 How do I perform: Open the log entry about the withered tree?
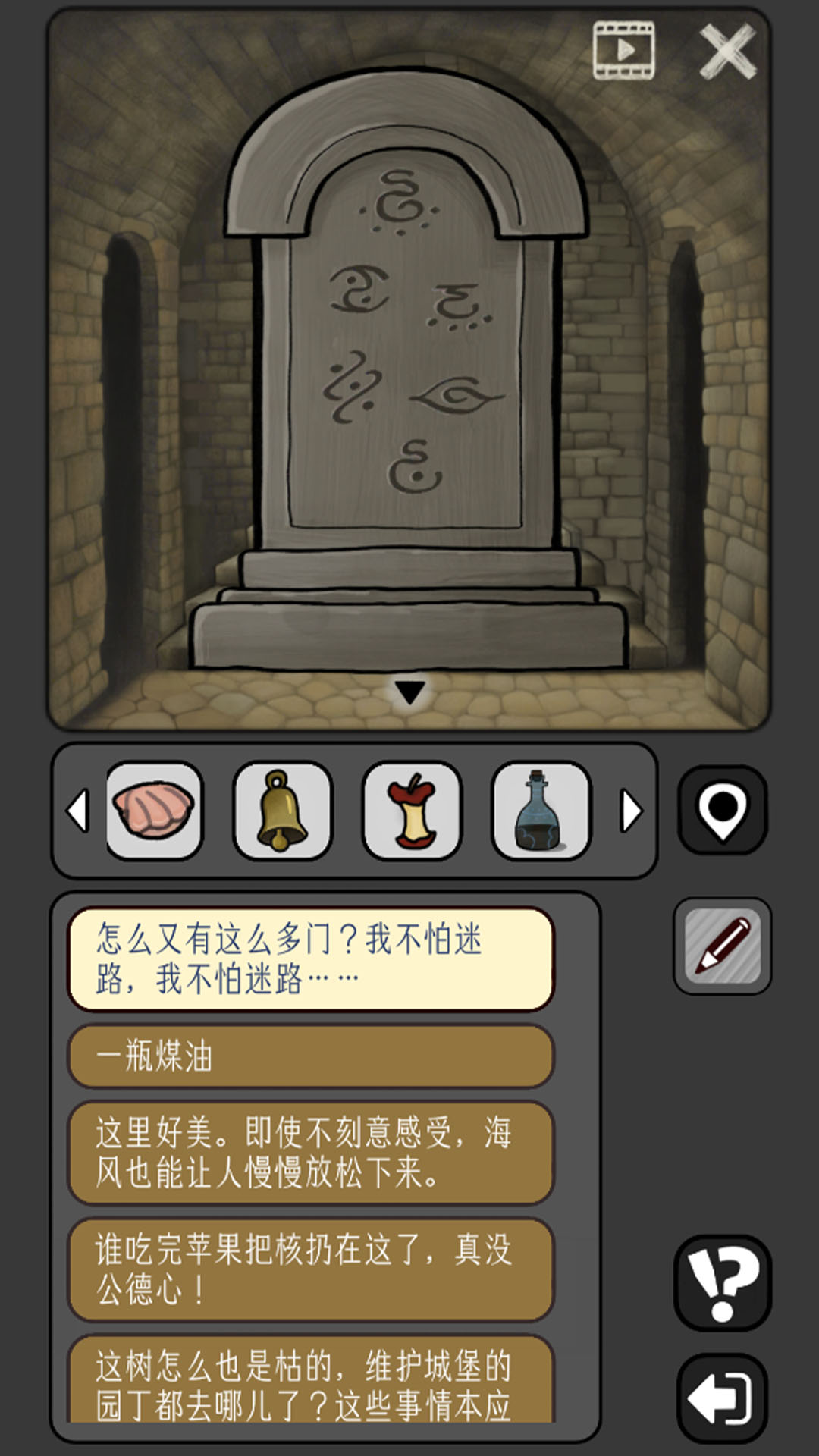311,1380
